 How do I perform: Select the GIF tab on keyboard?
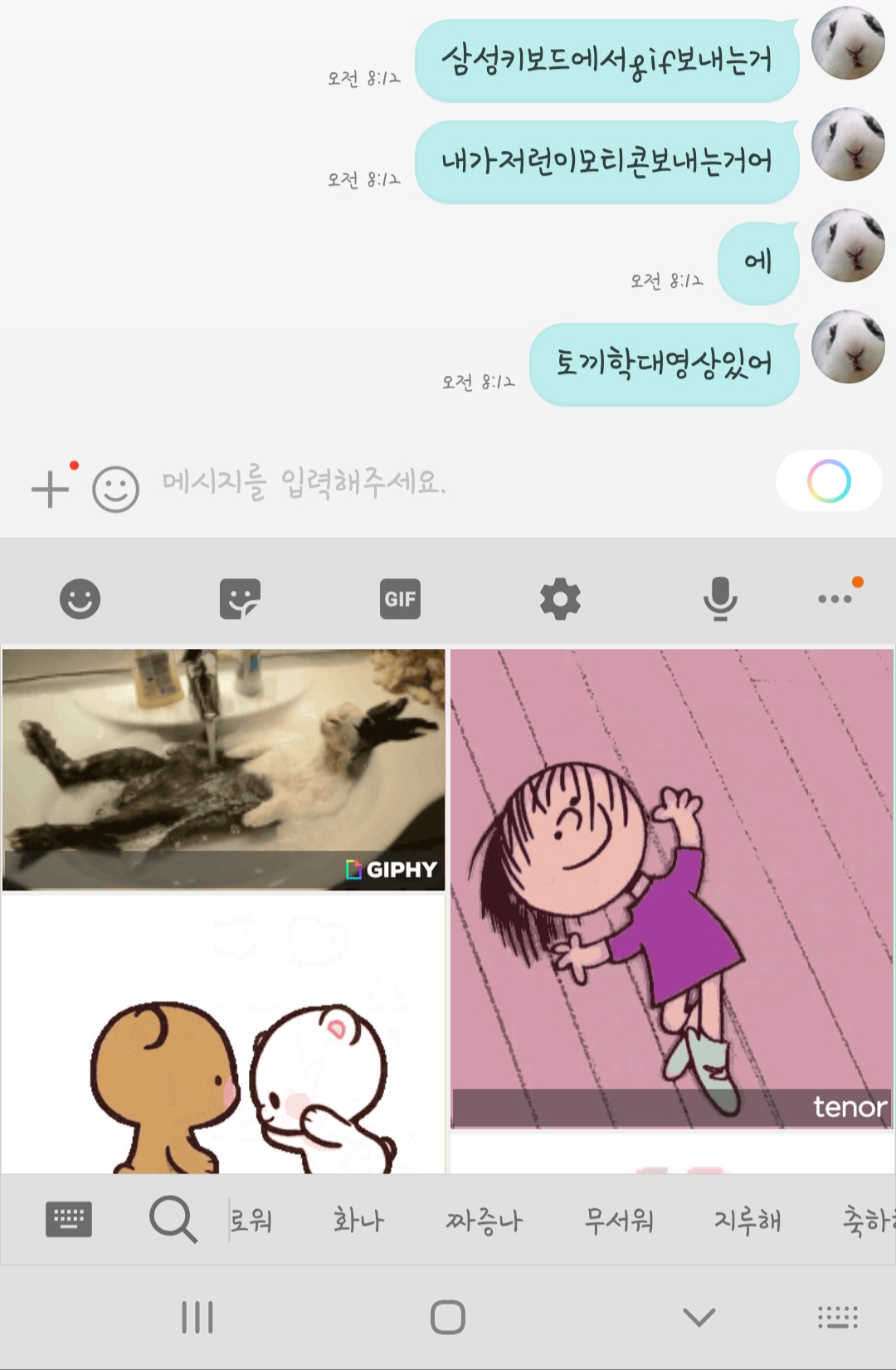click(400, 599)
